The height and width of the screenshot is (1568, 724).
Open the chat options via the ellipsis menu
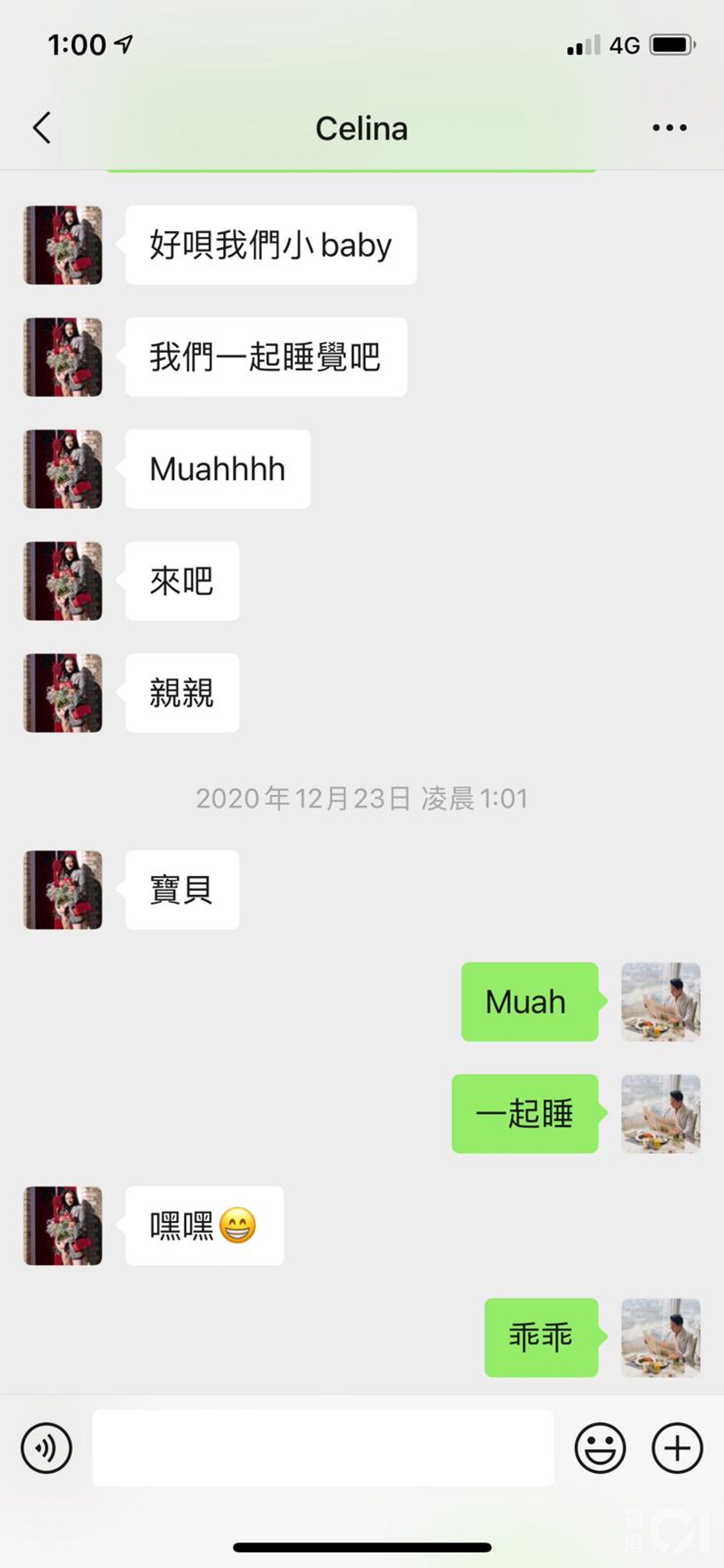tap(669, 128)
